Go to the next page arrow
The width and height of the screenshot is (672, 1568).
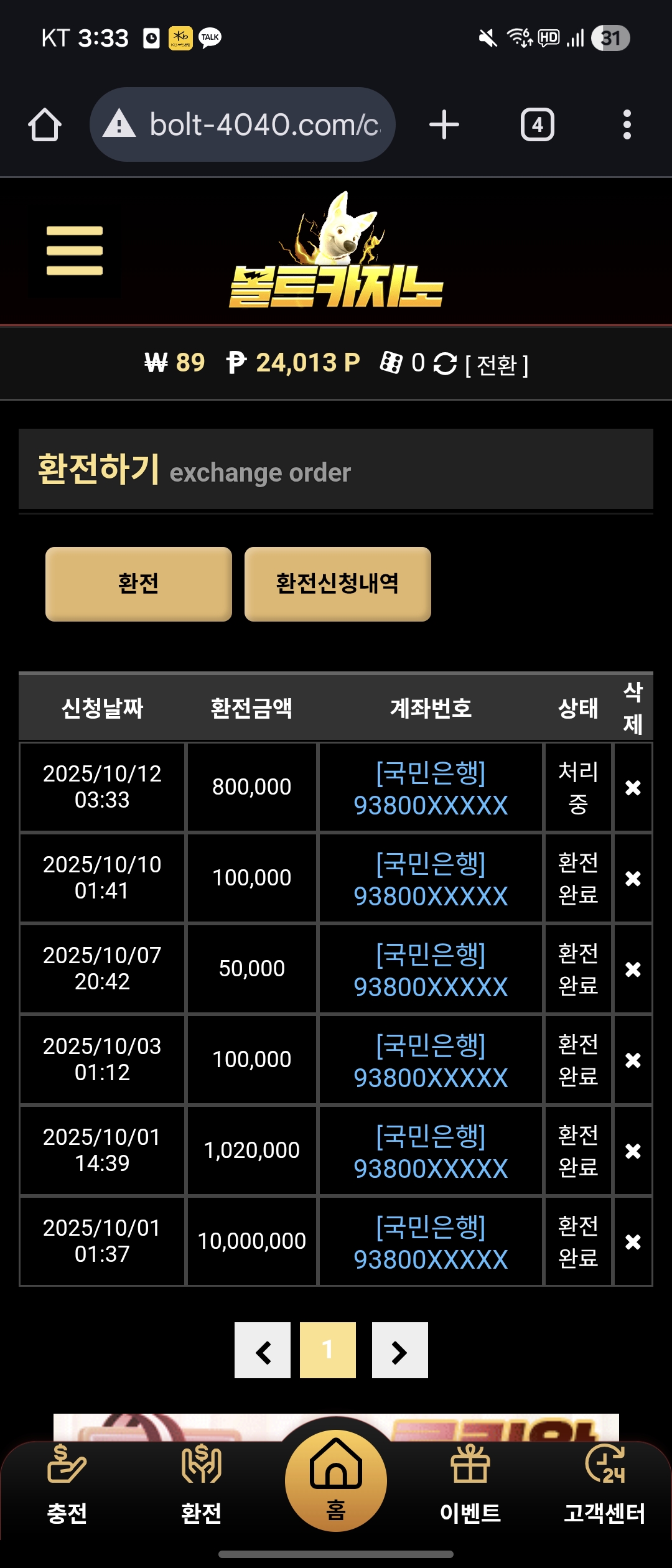click(399, 1350)
